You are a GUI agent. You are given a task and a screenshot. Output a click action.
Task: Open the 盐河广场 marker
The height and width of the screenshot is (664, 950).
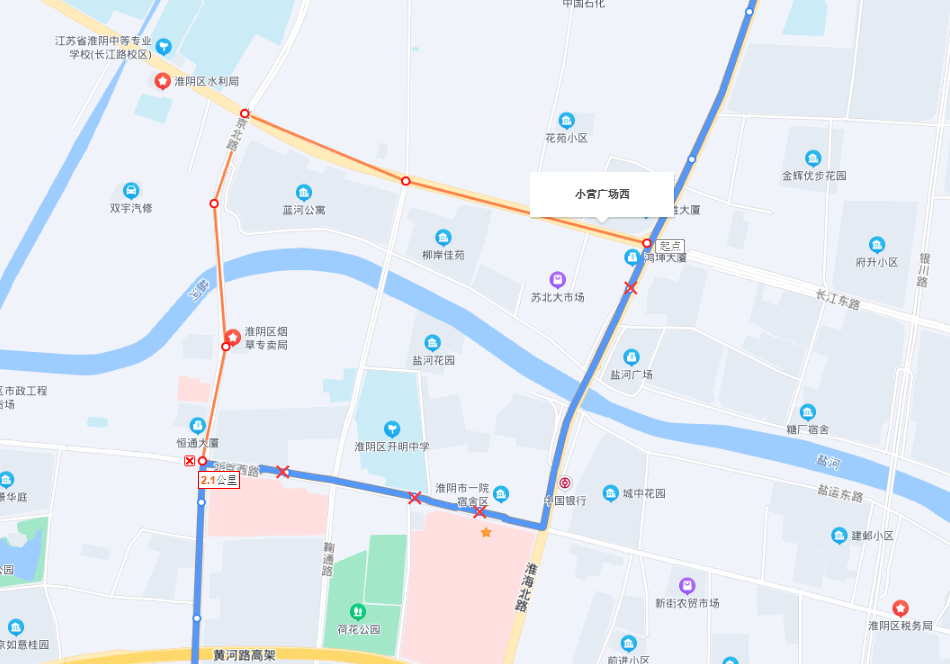tap(631, 357)
